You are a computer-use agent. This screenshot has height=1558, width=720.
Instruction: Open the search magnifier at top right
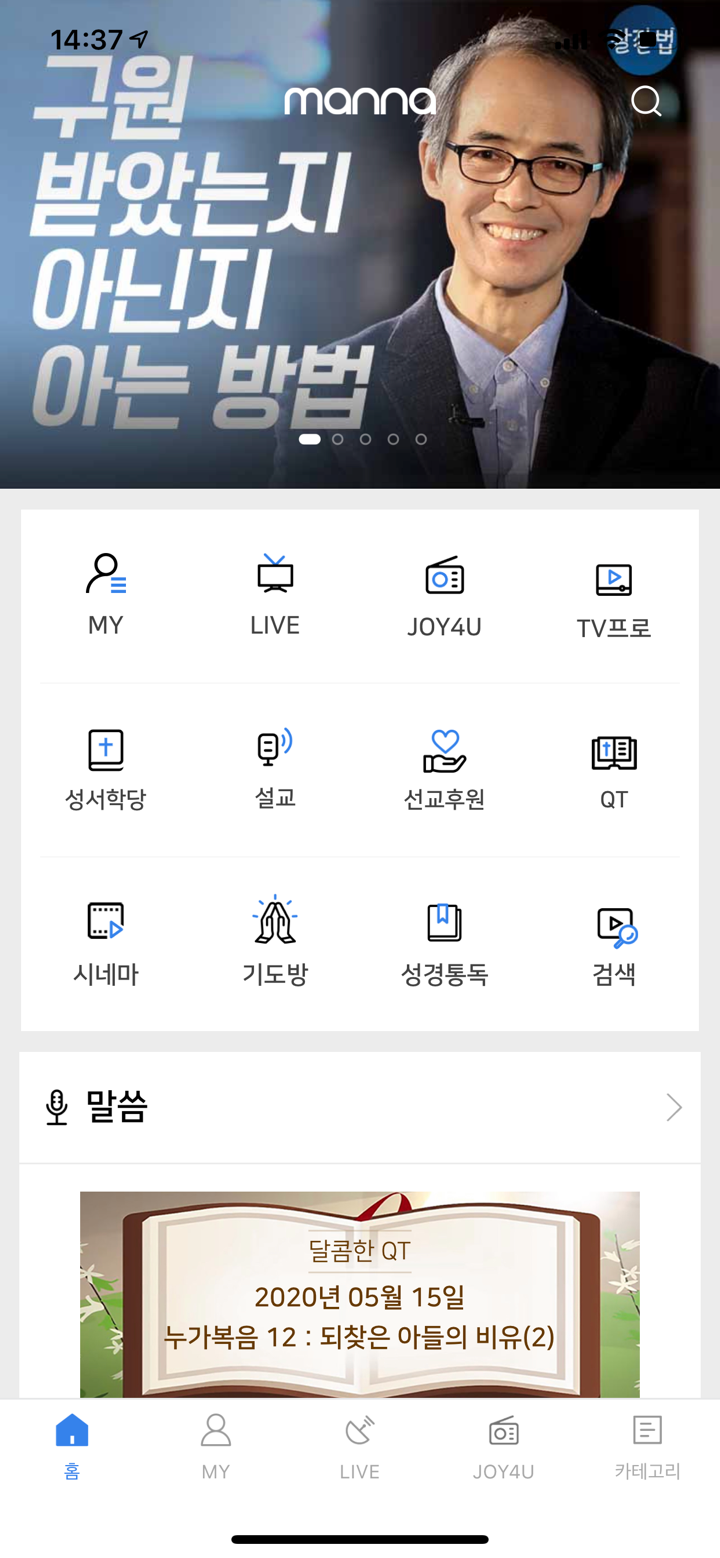click(648, 101)
